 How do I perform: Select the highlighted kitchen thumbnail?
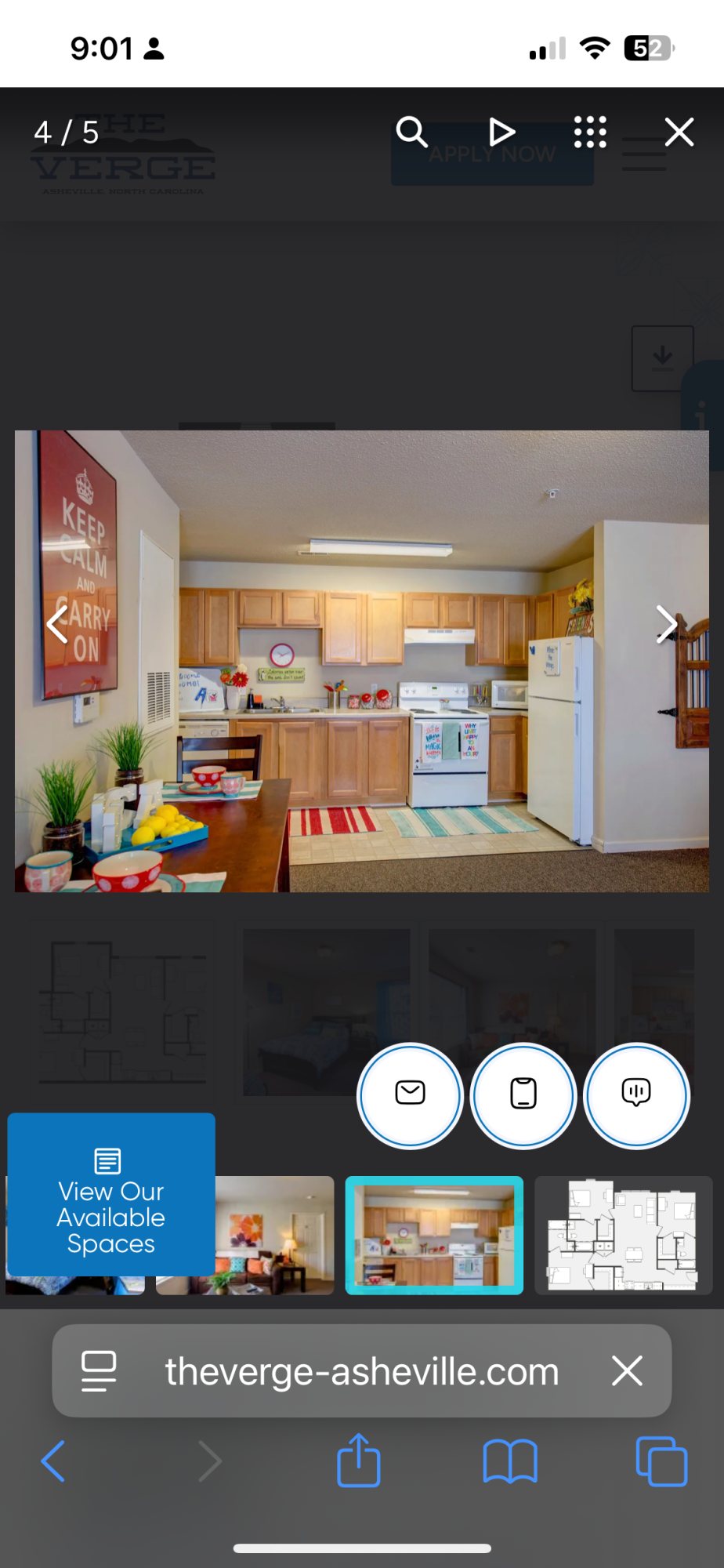coord(434,1235)
